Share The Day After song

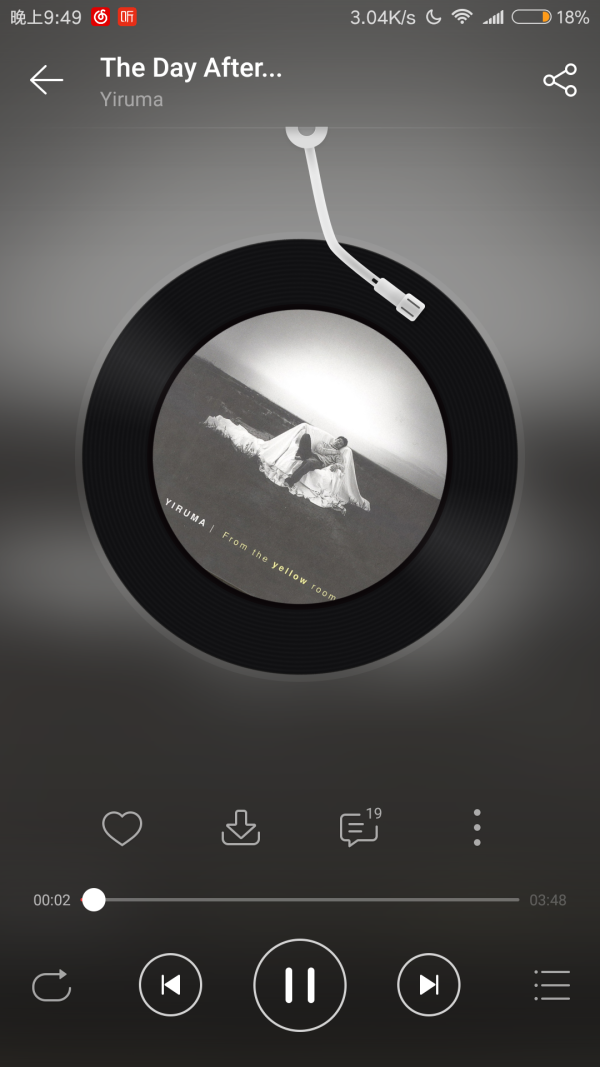tap(560, 80)
